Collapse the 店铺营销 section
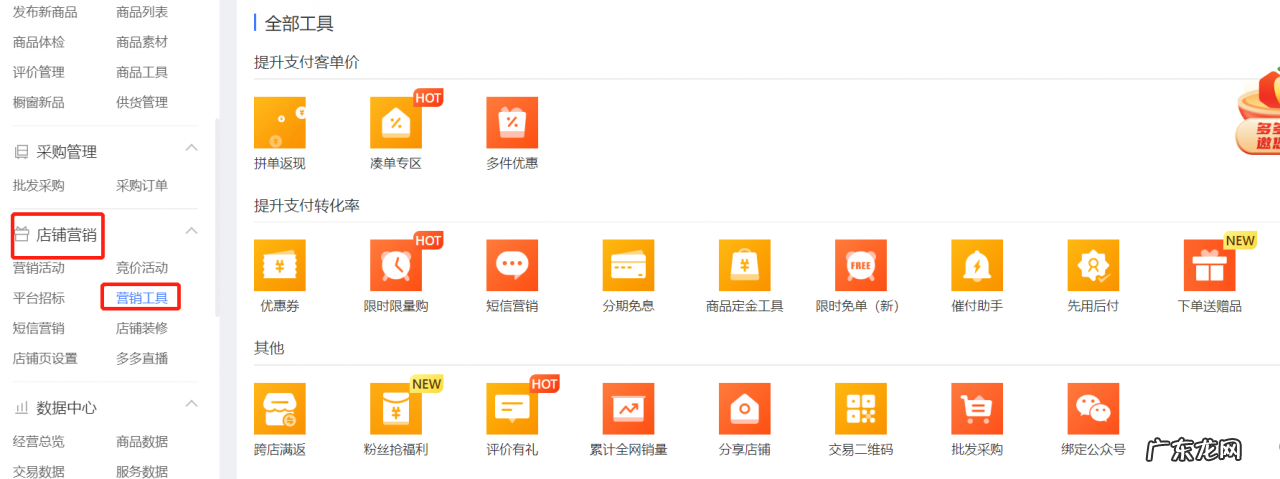Screen dimensions: 1280x479 (191, 231)
